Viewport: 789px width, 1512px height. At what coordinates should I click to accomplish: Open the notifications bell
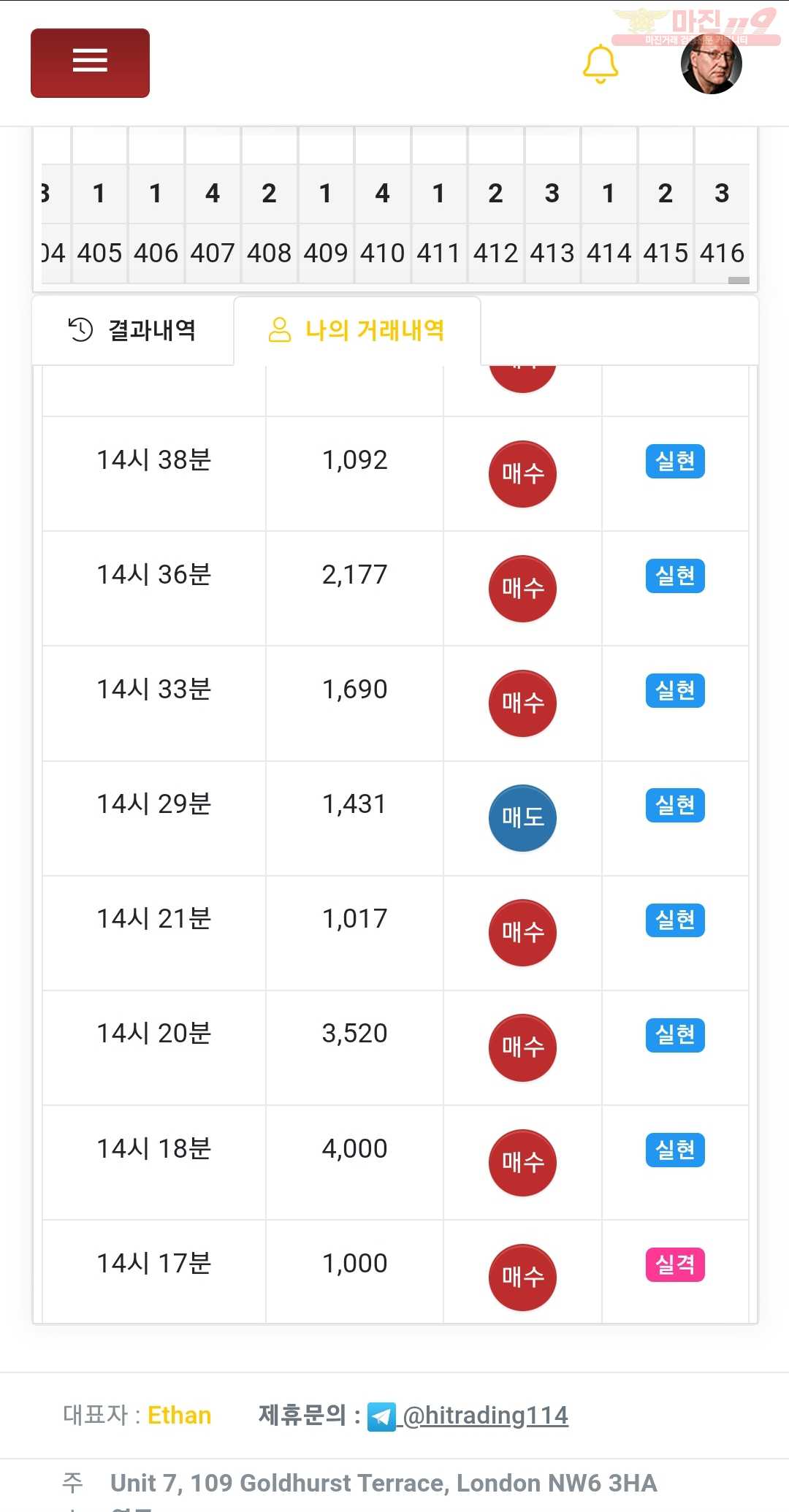point(601,64)
